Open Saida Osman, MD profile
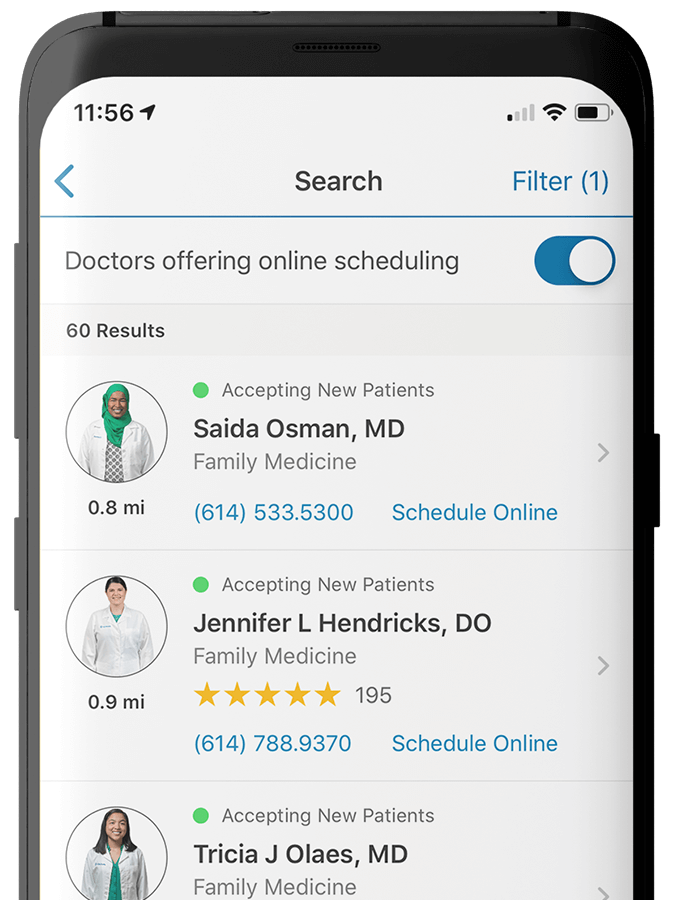 click(299, 429)
